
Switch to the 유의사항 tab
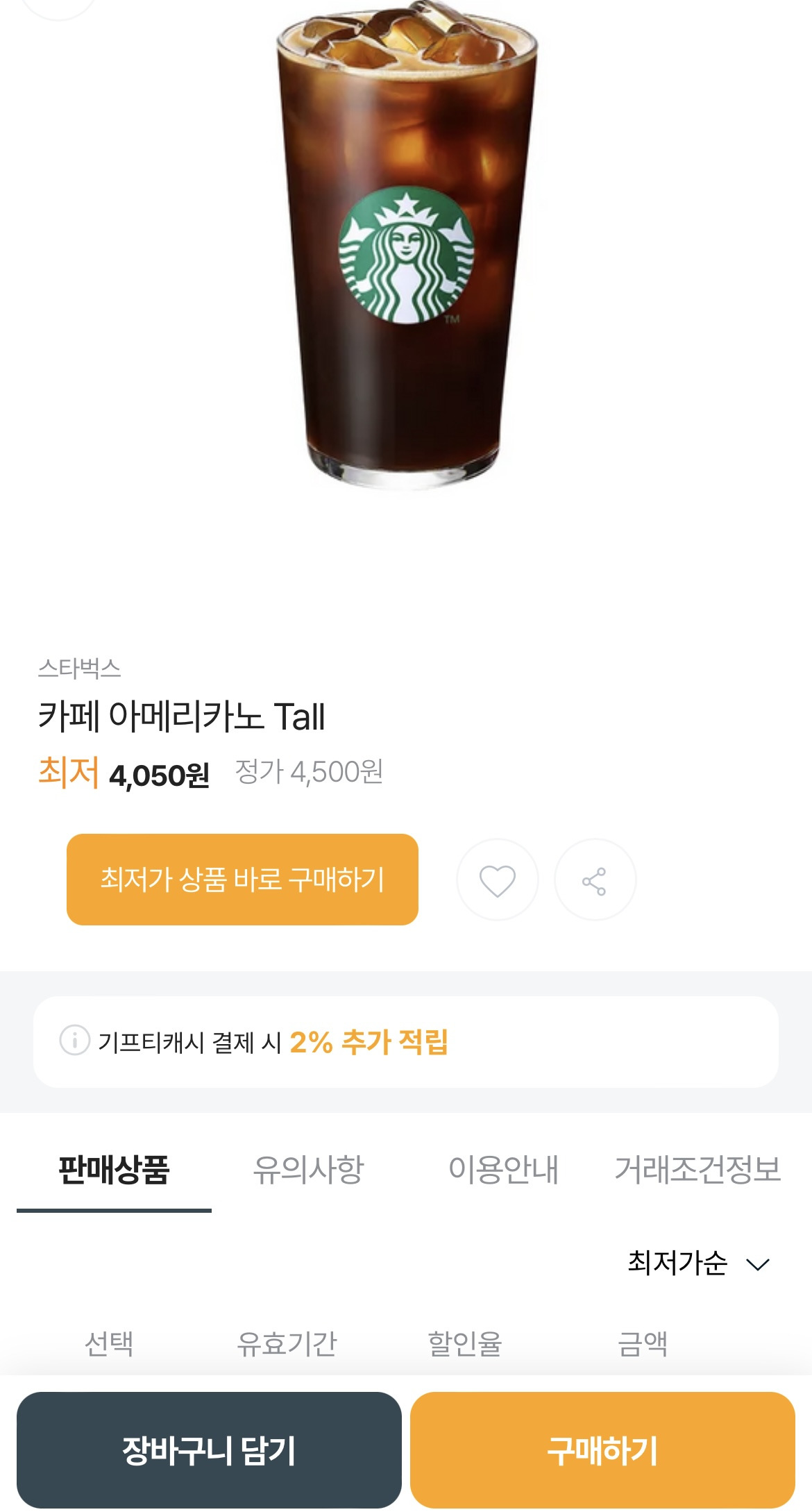click(x=308, y=1170)
